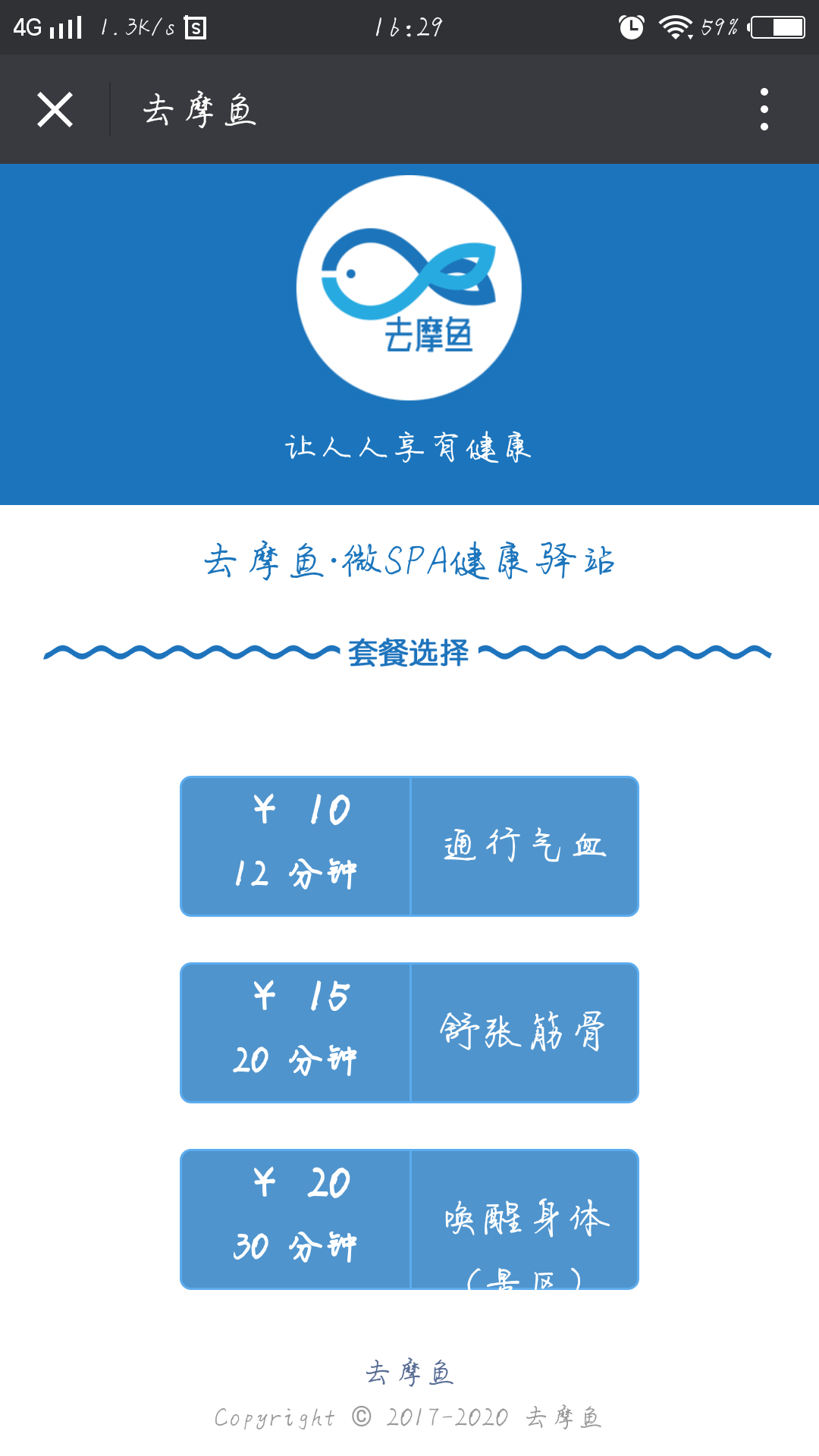
Task: Select the ¥10 12分钟 通行气血 package
Action: coord(409,846)
